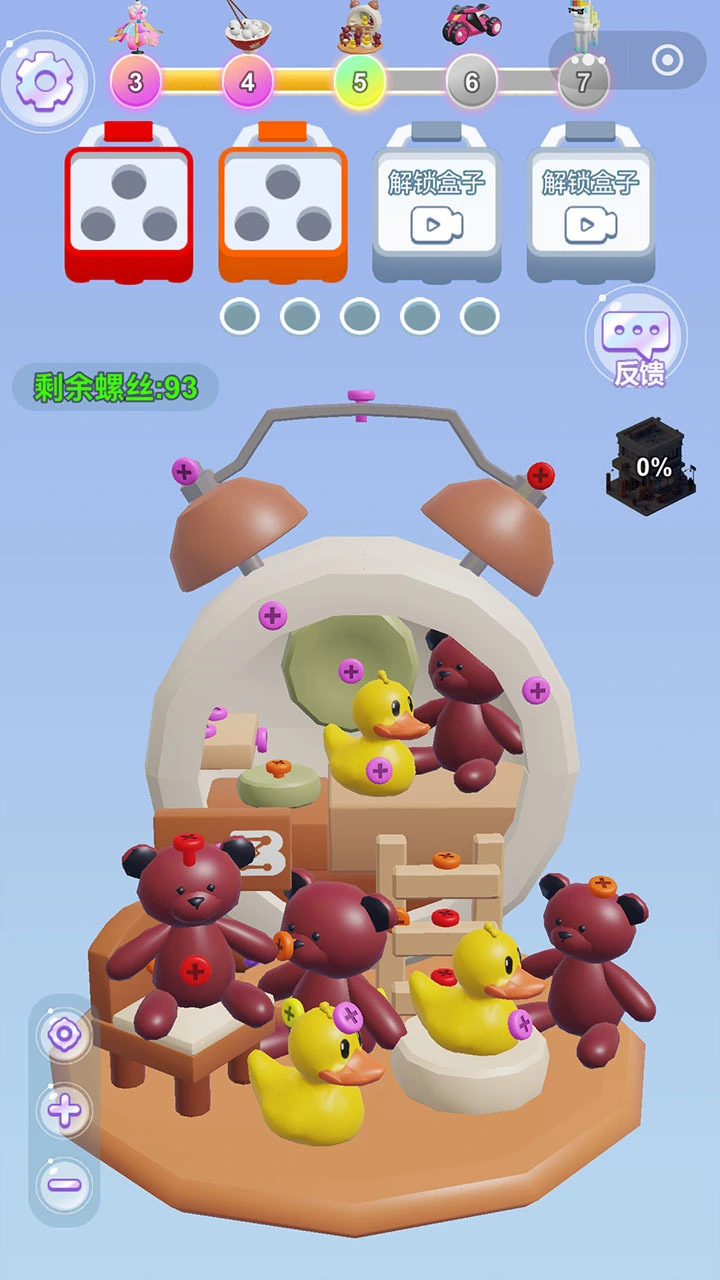Remove the orange screw on green disc

[x=279, y=768]
